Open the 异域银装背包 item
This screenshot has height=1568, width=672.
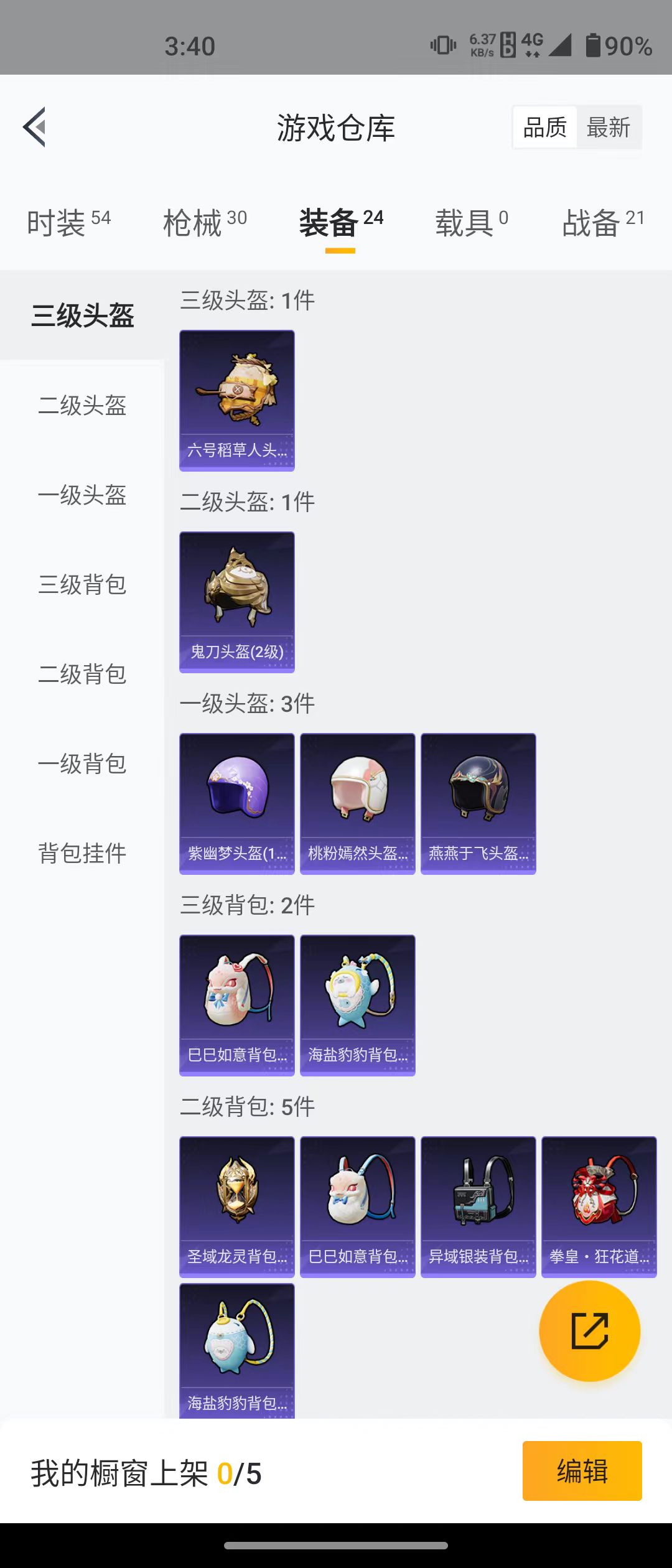tap(478, 1206)
